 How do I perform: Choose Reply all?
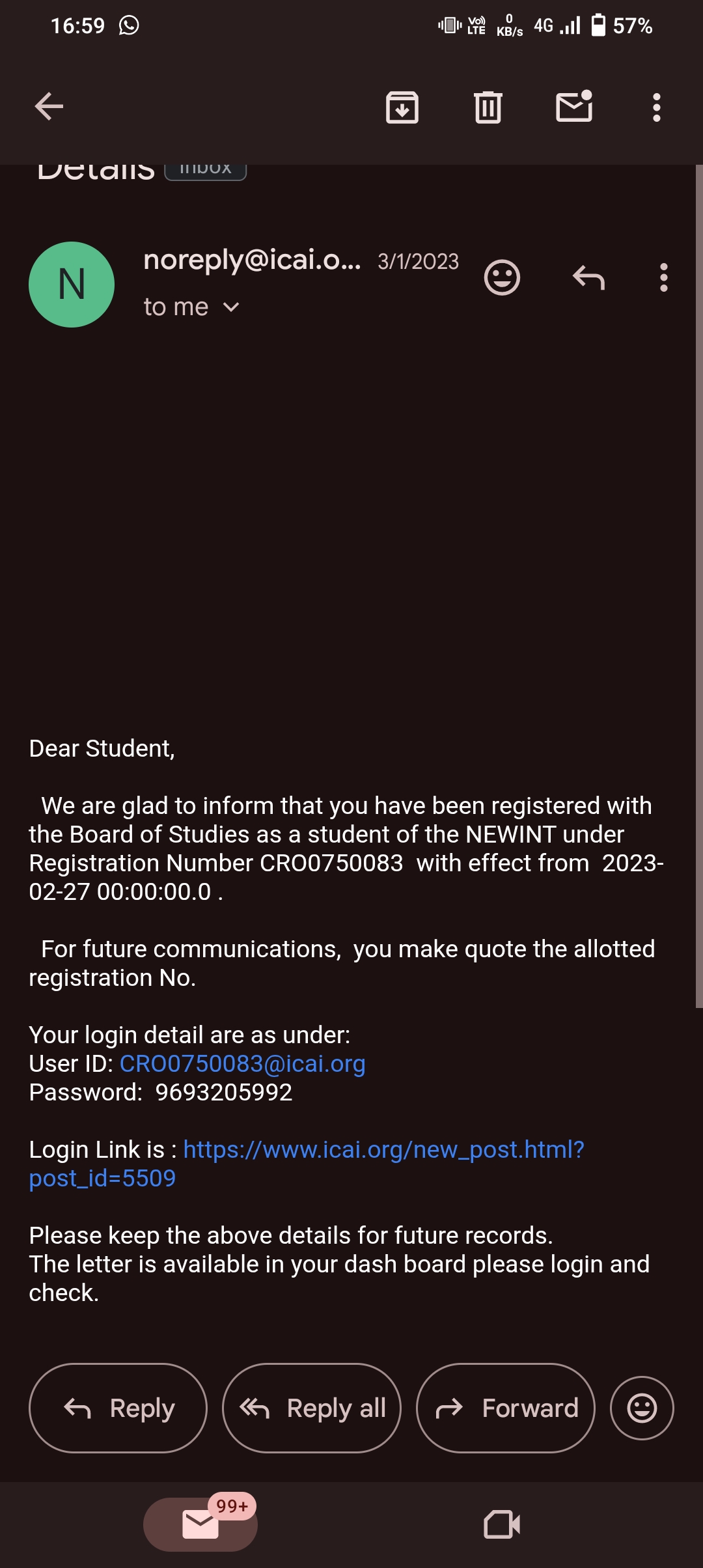coord(312,1408)
